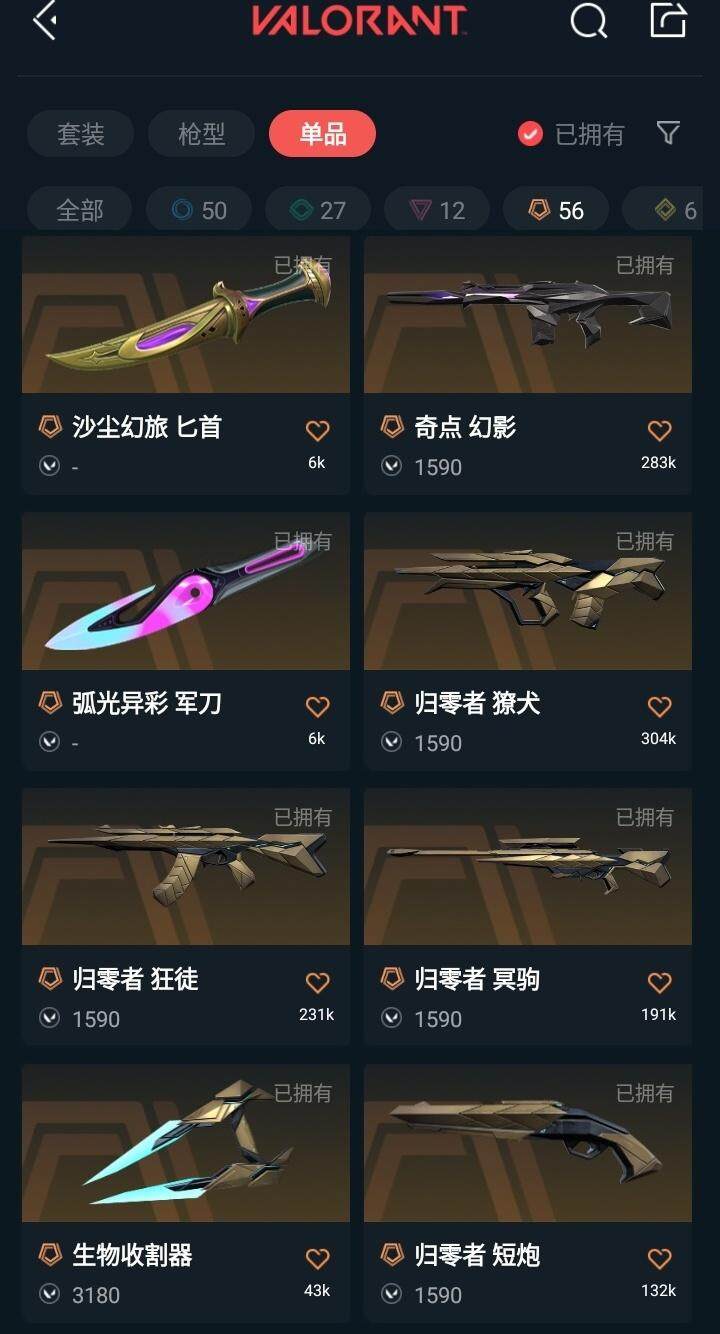Open the 生物收割器 skin card
Screen dimensions: 720x1334
pyautogui.click(x=186, y=1194)
